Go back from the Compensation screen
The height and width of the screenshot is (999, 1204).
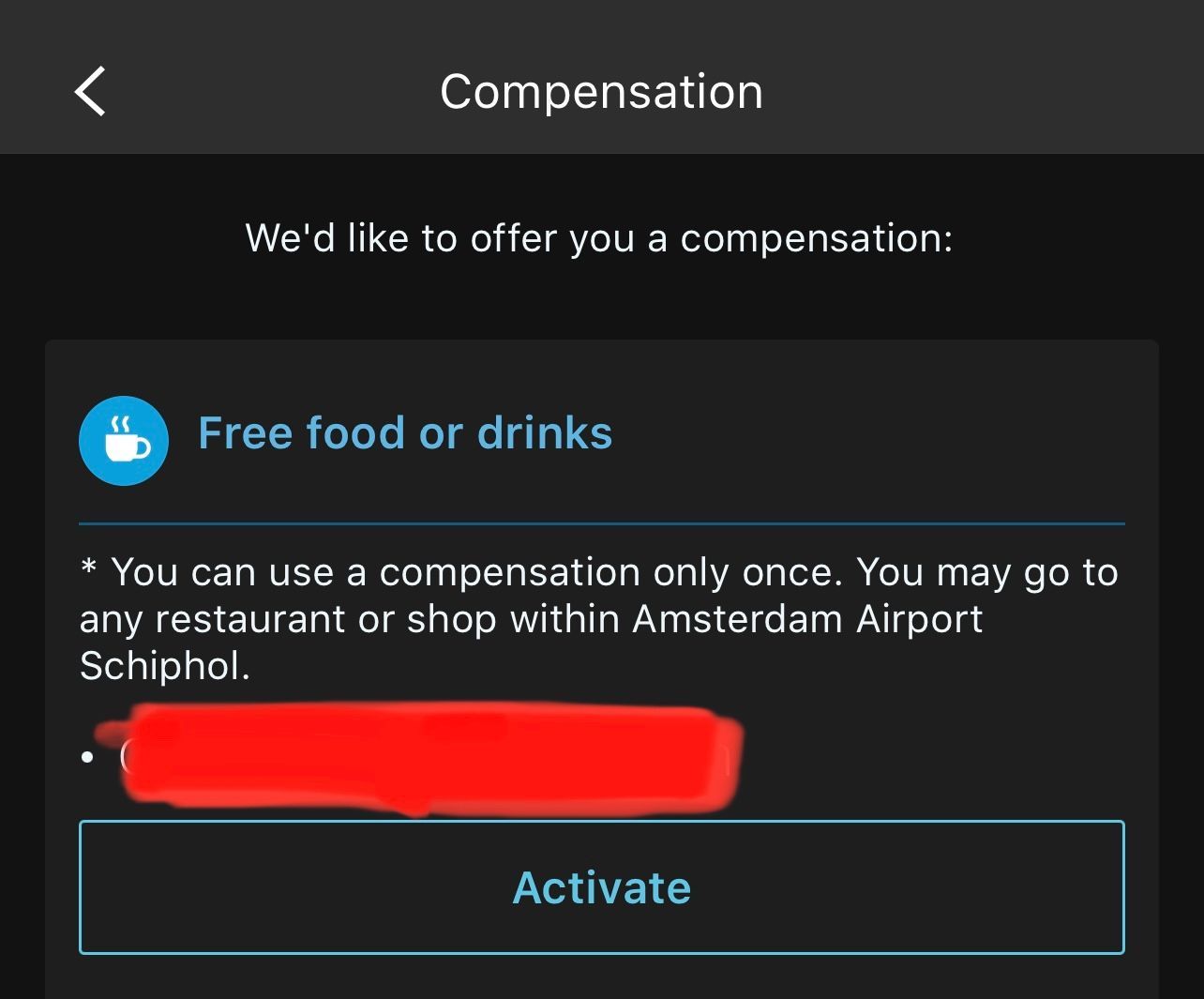point(90,92)
